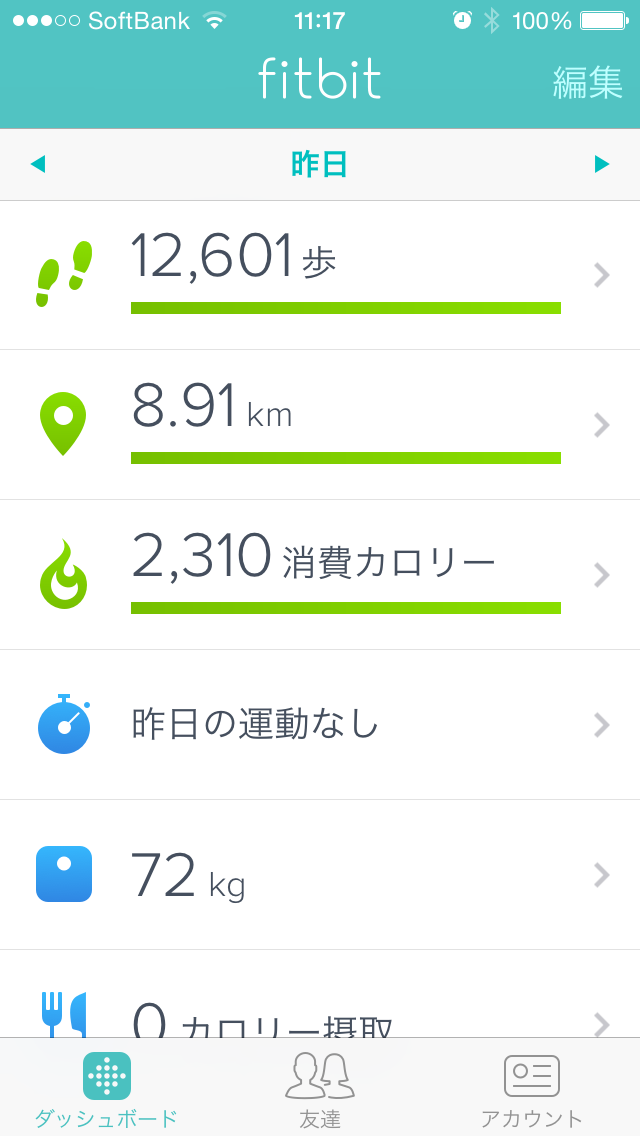
Task: Open the 12,601 歩 steps row
Action: (x=320, y=275)
